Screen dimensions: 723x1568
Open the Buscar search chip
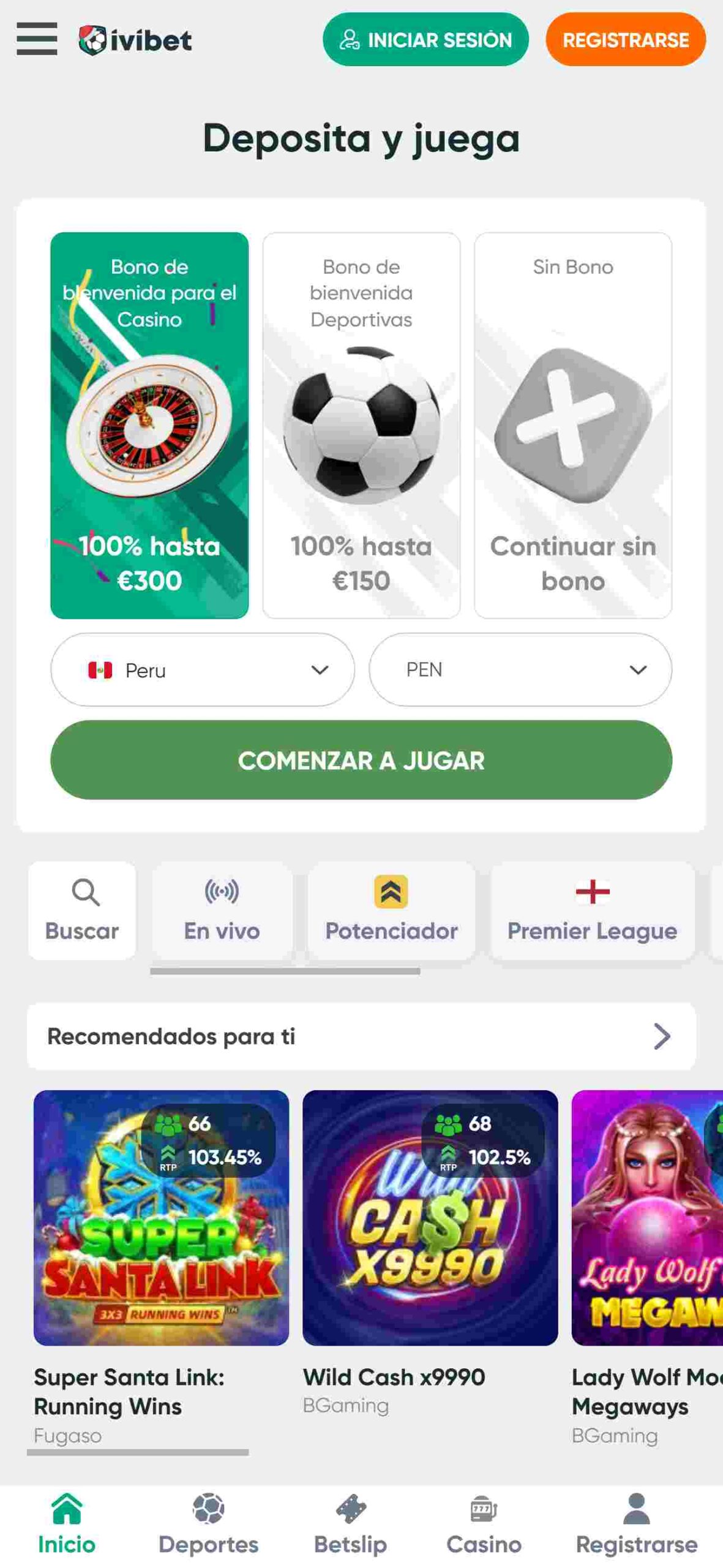tap(82, 910)
